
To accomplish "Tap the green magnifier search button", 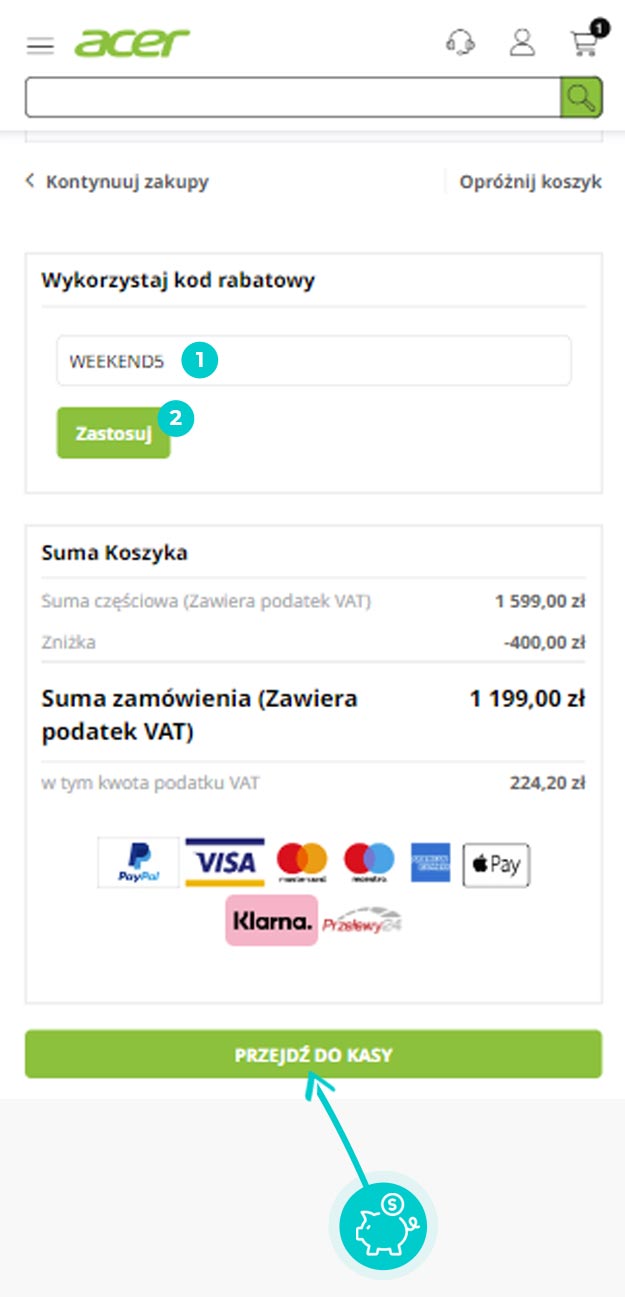I will (581, 97).
